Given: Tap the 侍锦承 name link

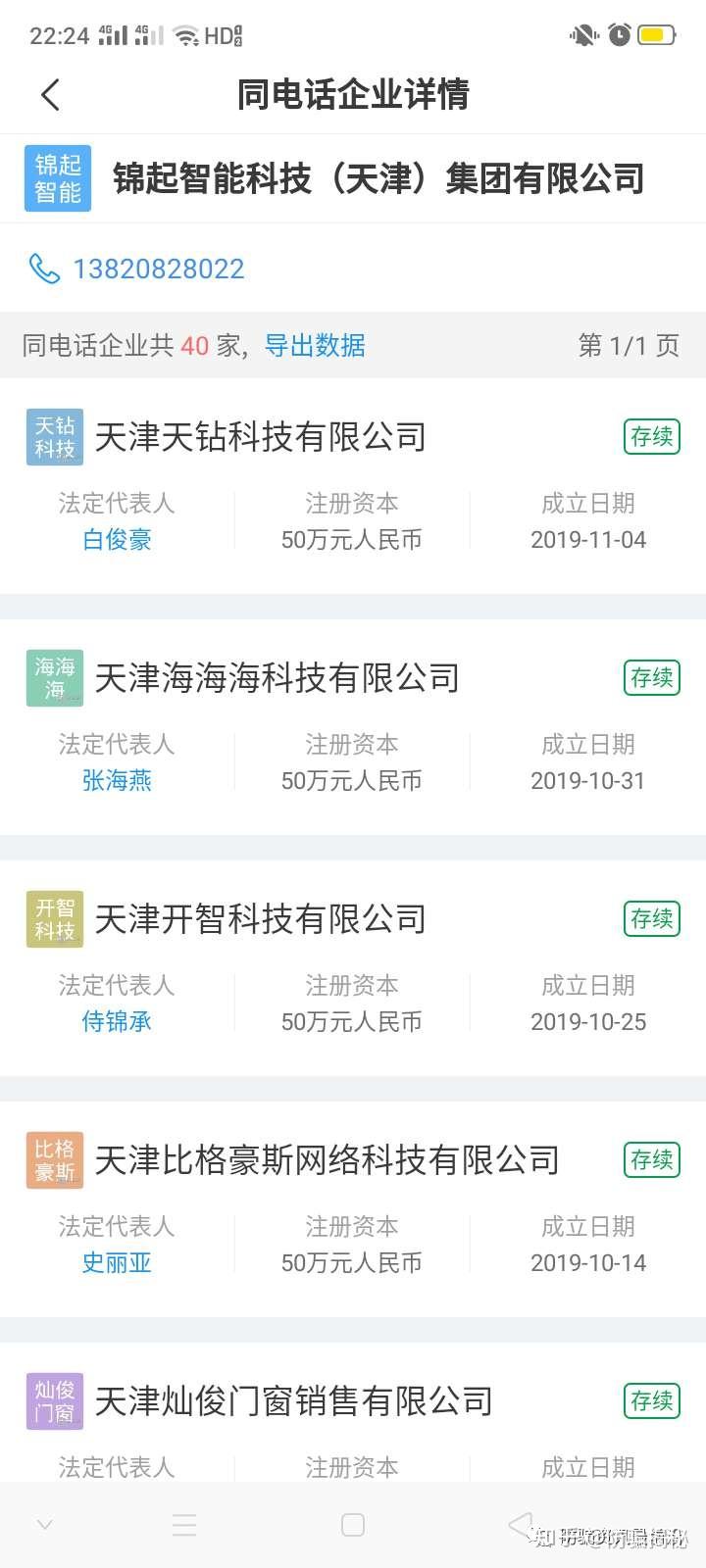Looking at the screenshot, I should point(116,1022).
